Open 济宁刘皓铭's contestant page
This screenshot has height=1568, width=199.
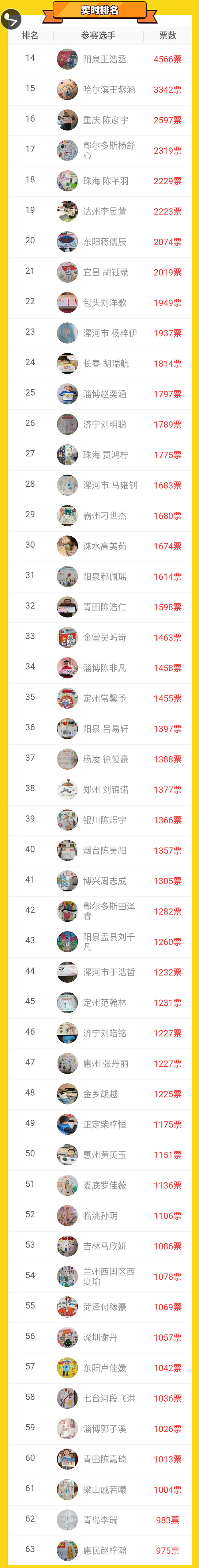105,1033
